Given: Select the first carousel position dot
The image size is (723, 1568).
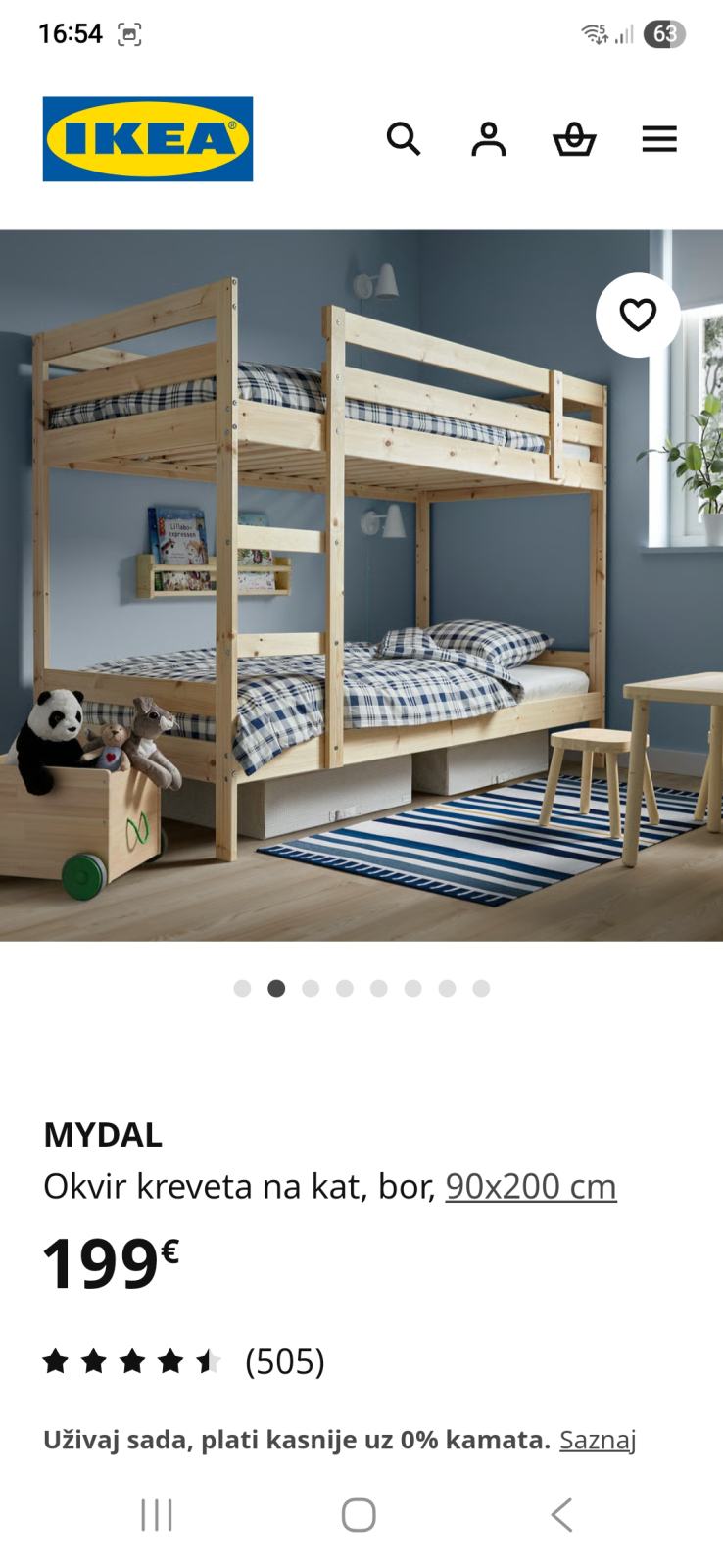Looking at the screenshot, I should pos(243,989).
